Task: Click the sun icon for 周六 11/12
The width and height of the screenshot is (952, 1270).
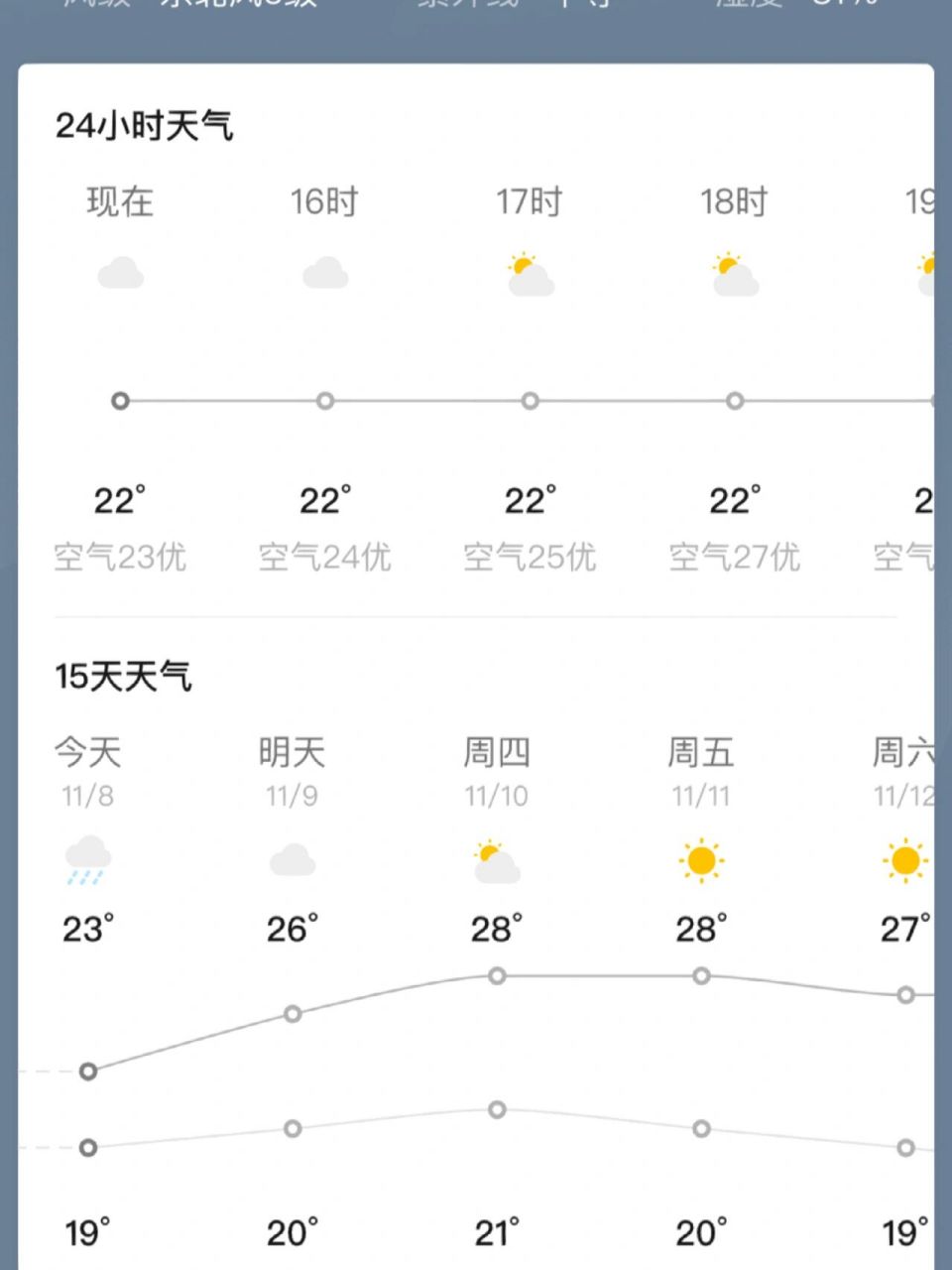Action: tap(903, 861)
